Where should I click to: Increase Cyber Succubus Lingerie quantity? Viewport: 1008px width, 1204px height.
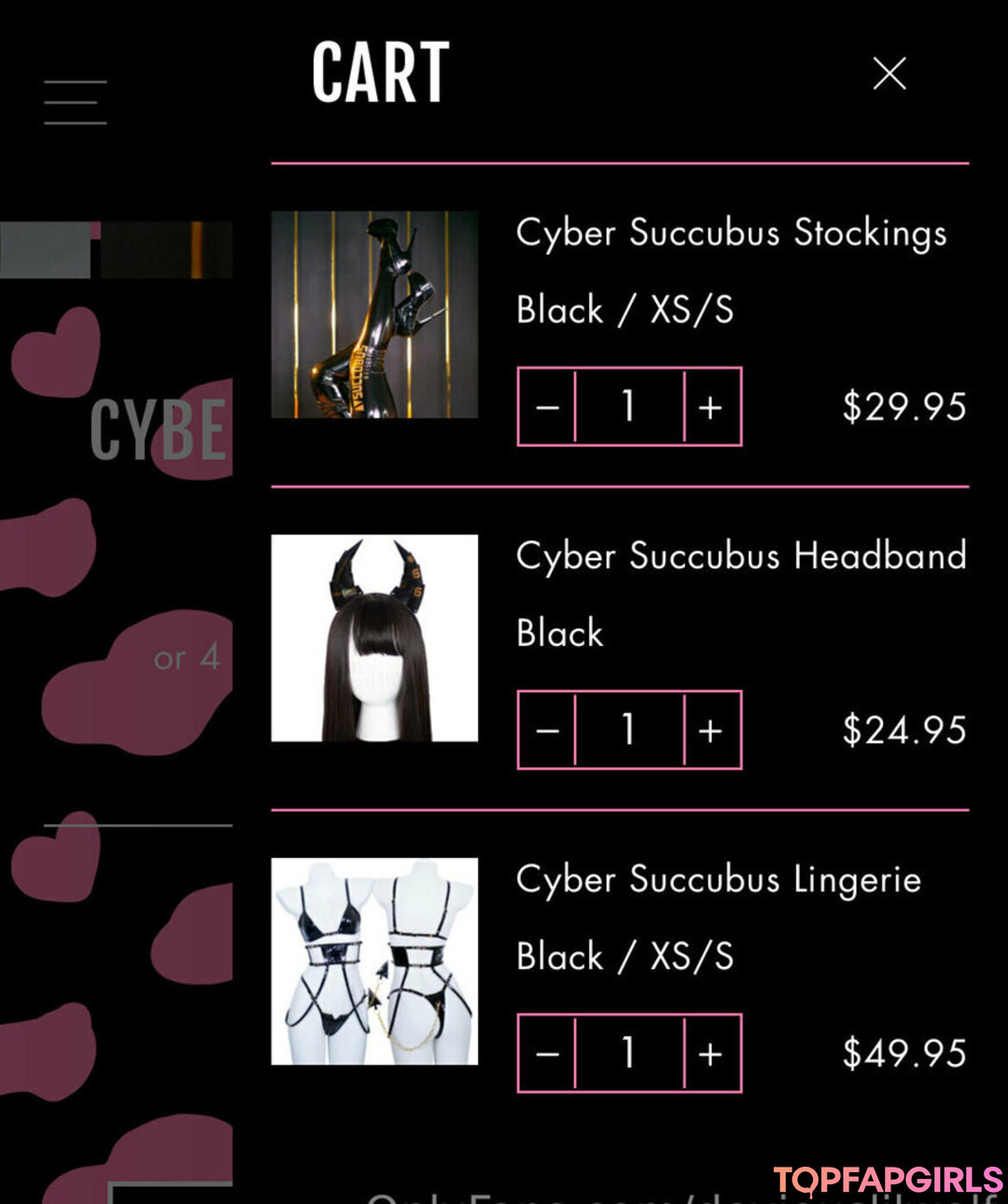tap(711, 1054)
